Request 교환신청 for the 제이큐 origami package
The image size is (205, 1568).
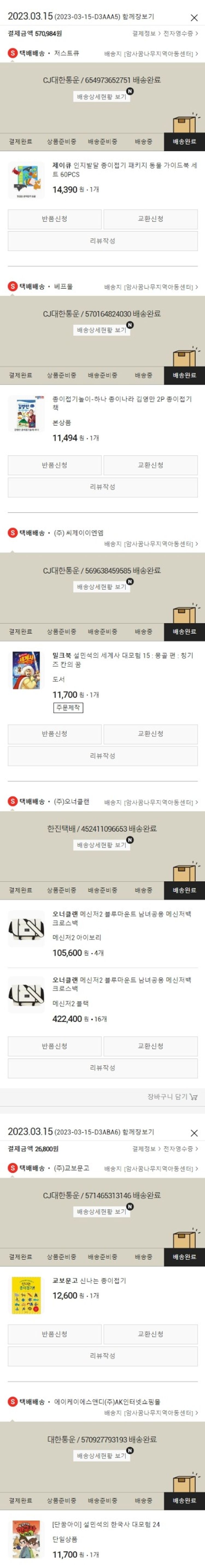(150, 219)
